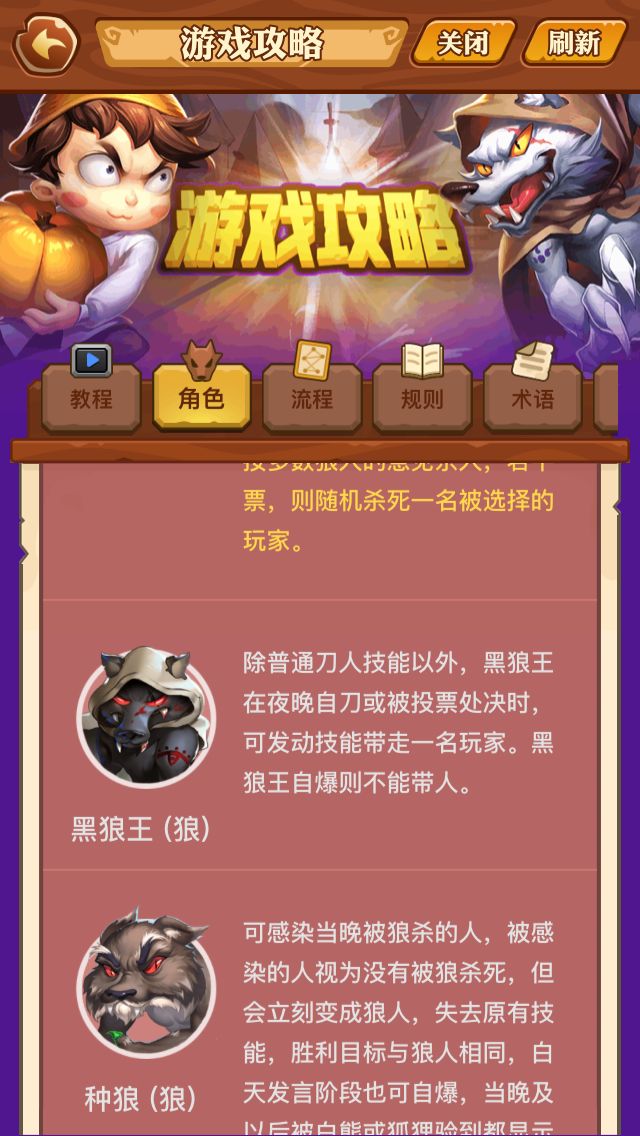Screen dimensions: 640x1136
Task: Refresh the page with 刷新
Action: 574,43
